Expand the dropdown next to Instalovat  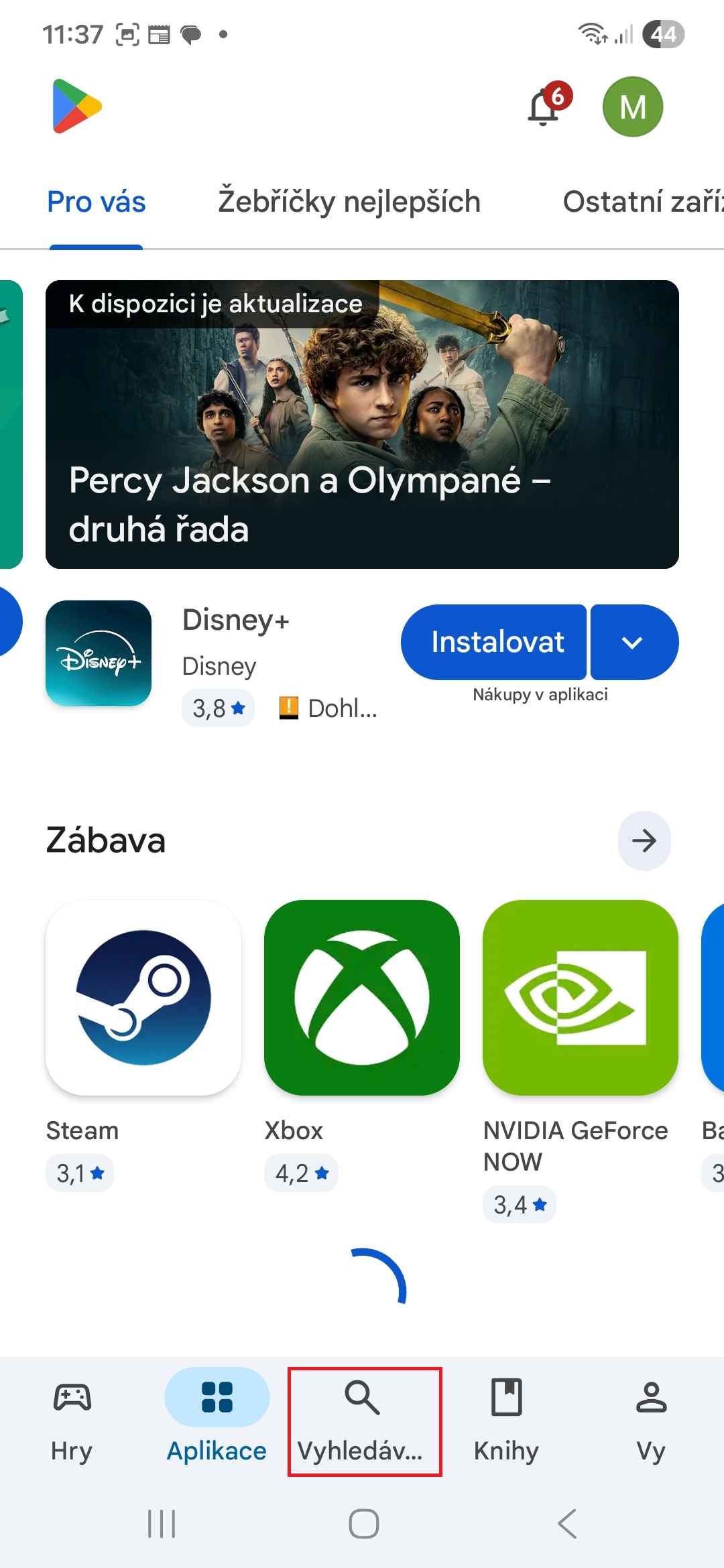(x=633, y=642)
